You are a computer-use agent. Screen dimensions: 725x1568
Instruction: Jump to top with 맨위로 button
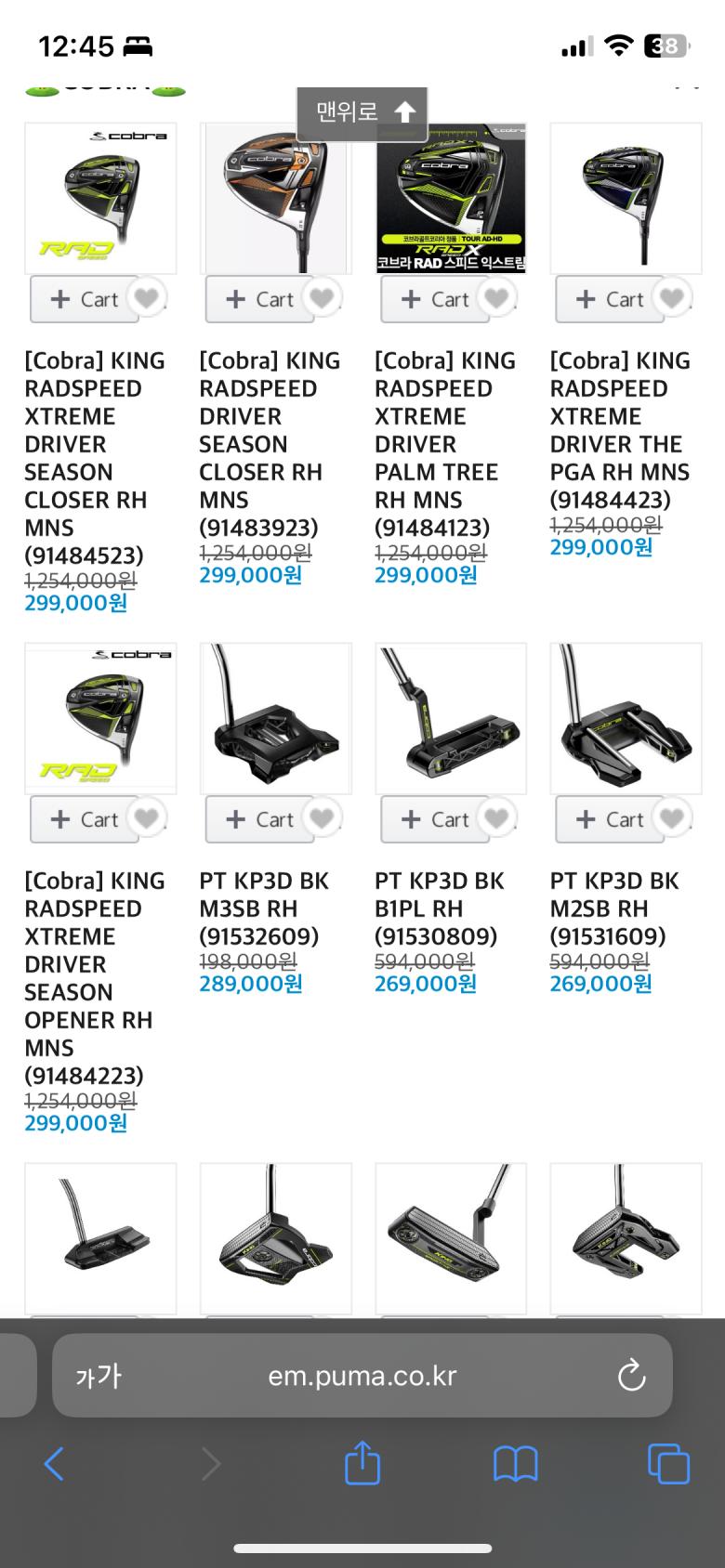tap(362, 113)
